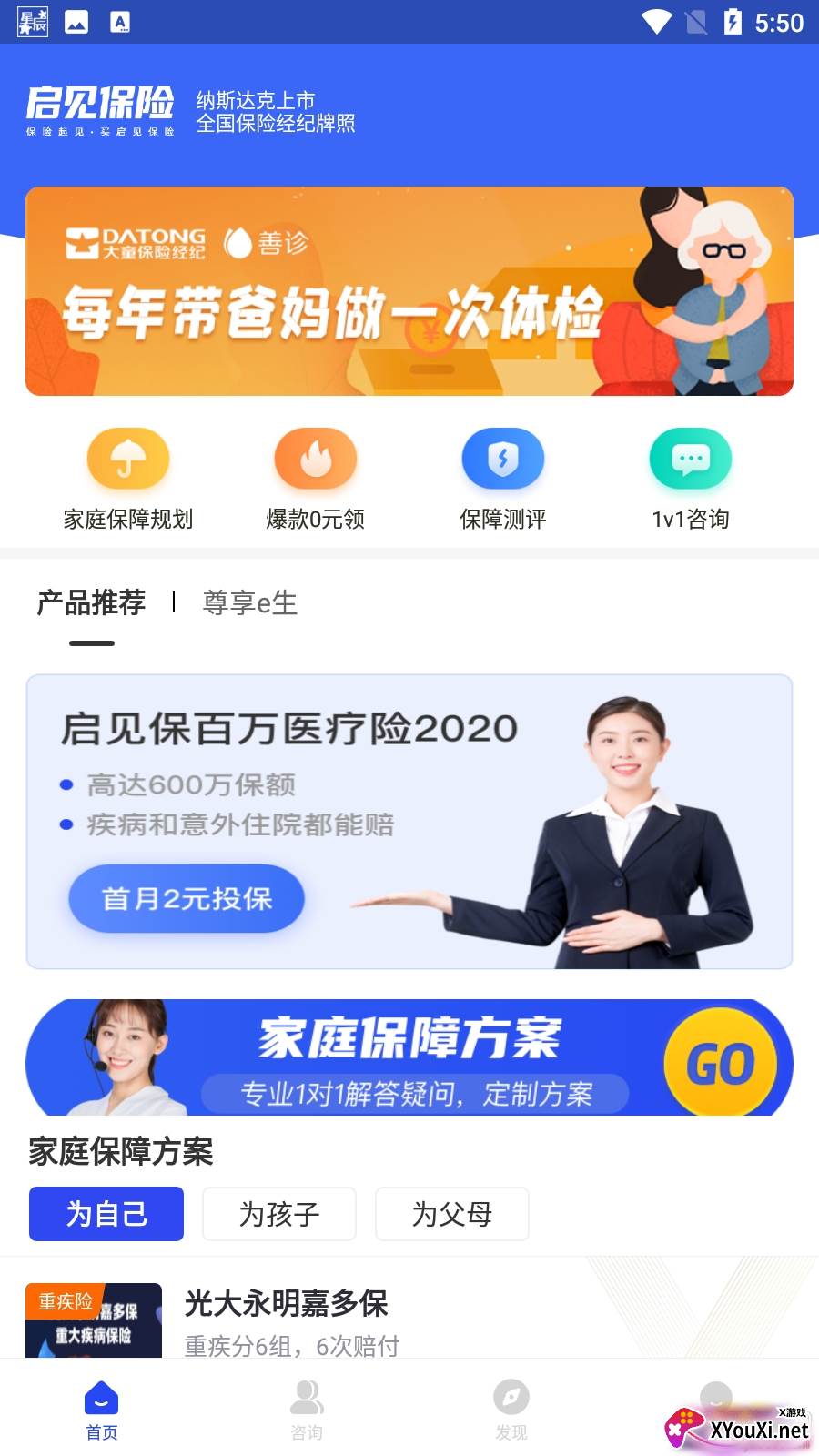The width and height of the screenshot is (819, 1456).
Task: Go to the 首页 bottom tab
Action: (x=102, y=1410)
